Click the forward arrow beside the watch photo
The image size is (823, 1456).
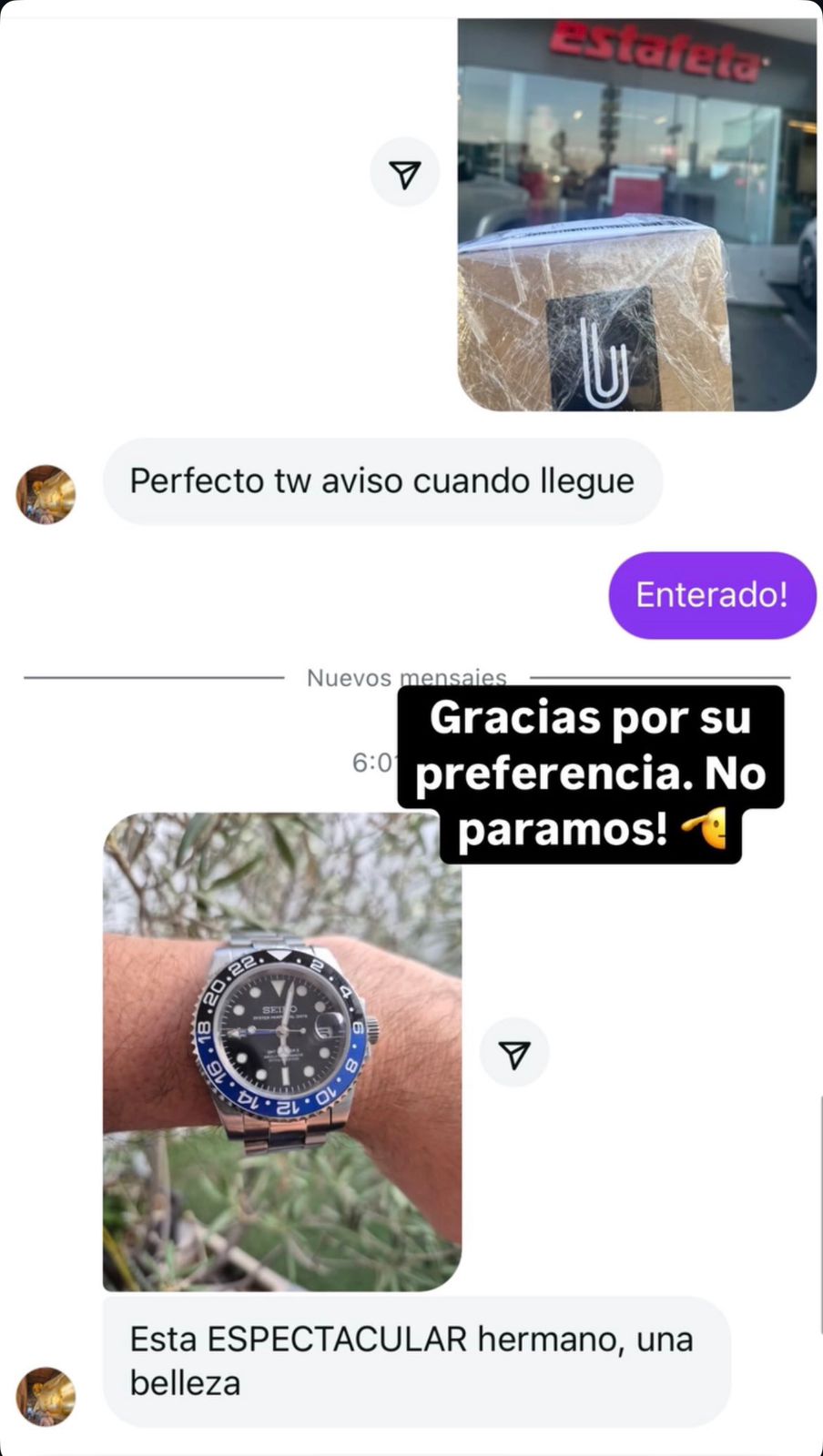pos(514,1051)
